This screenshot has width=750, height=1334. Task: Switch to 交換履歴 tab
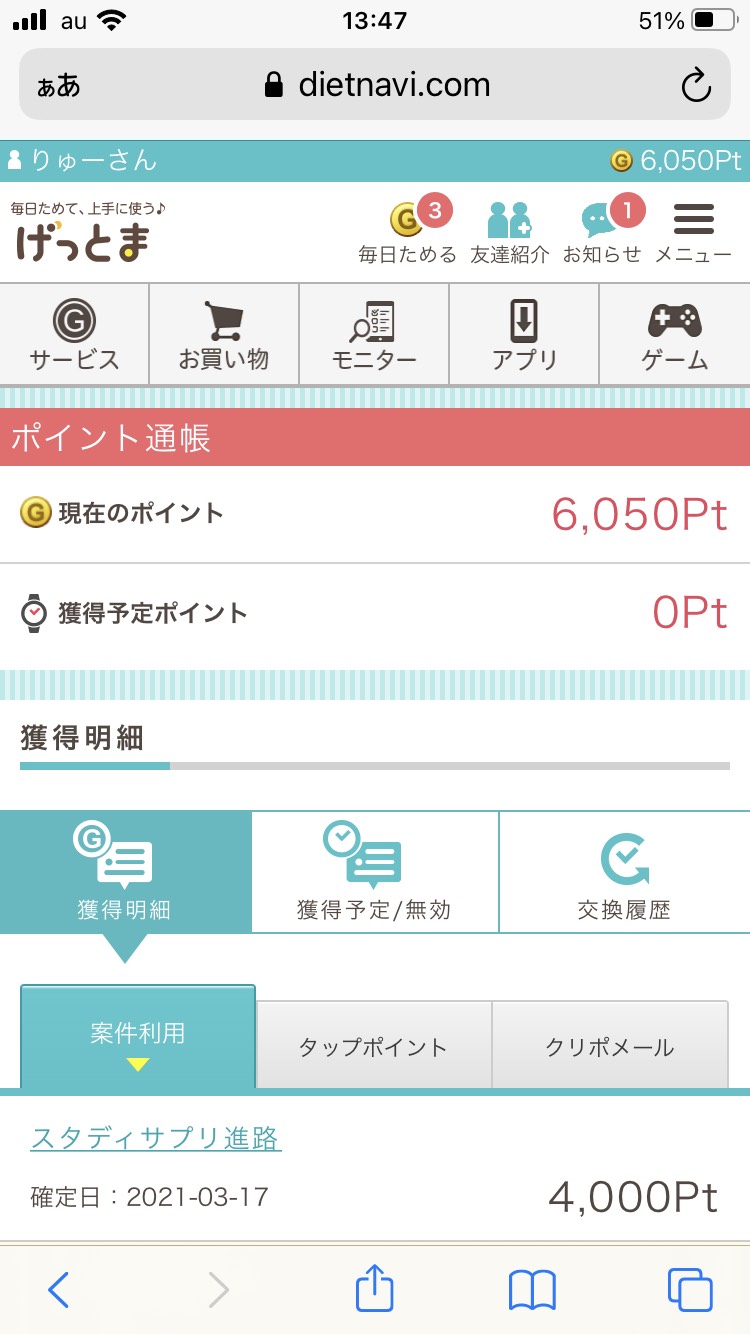pos(624,872)
